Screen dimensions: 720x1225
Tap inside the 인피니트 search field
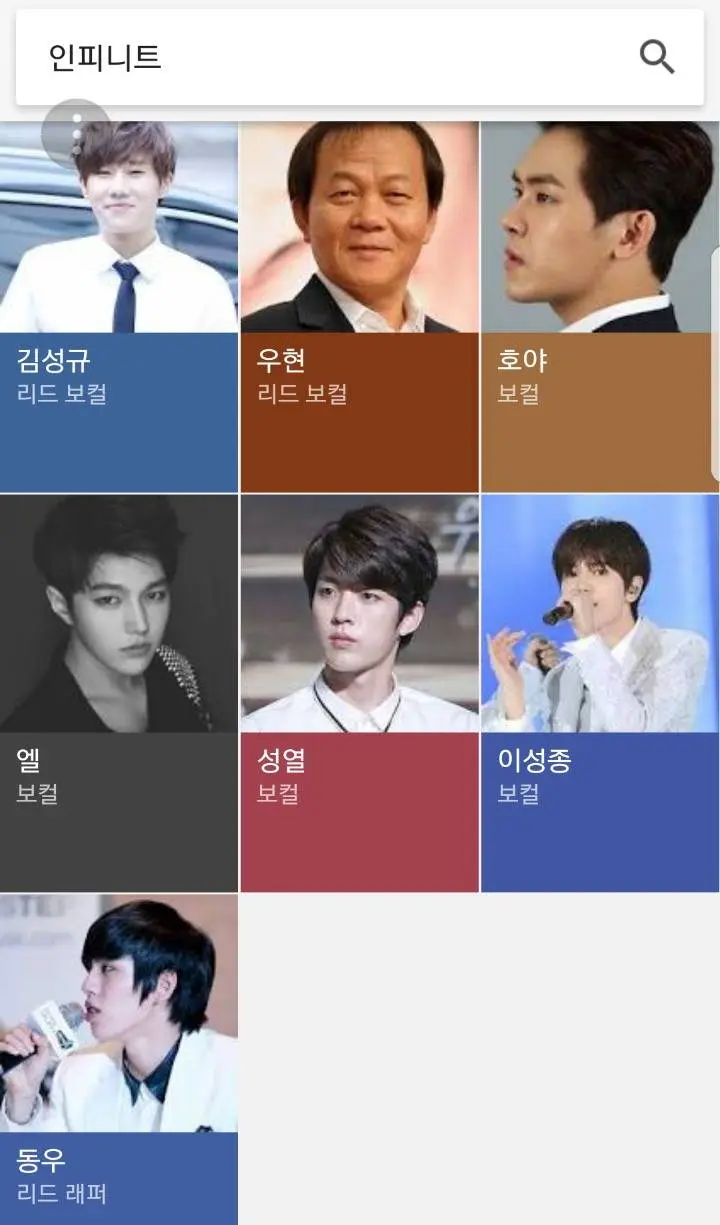click(200, 56)
